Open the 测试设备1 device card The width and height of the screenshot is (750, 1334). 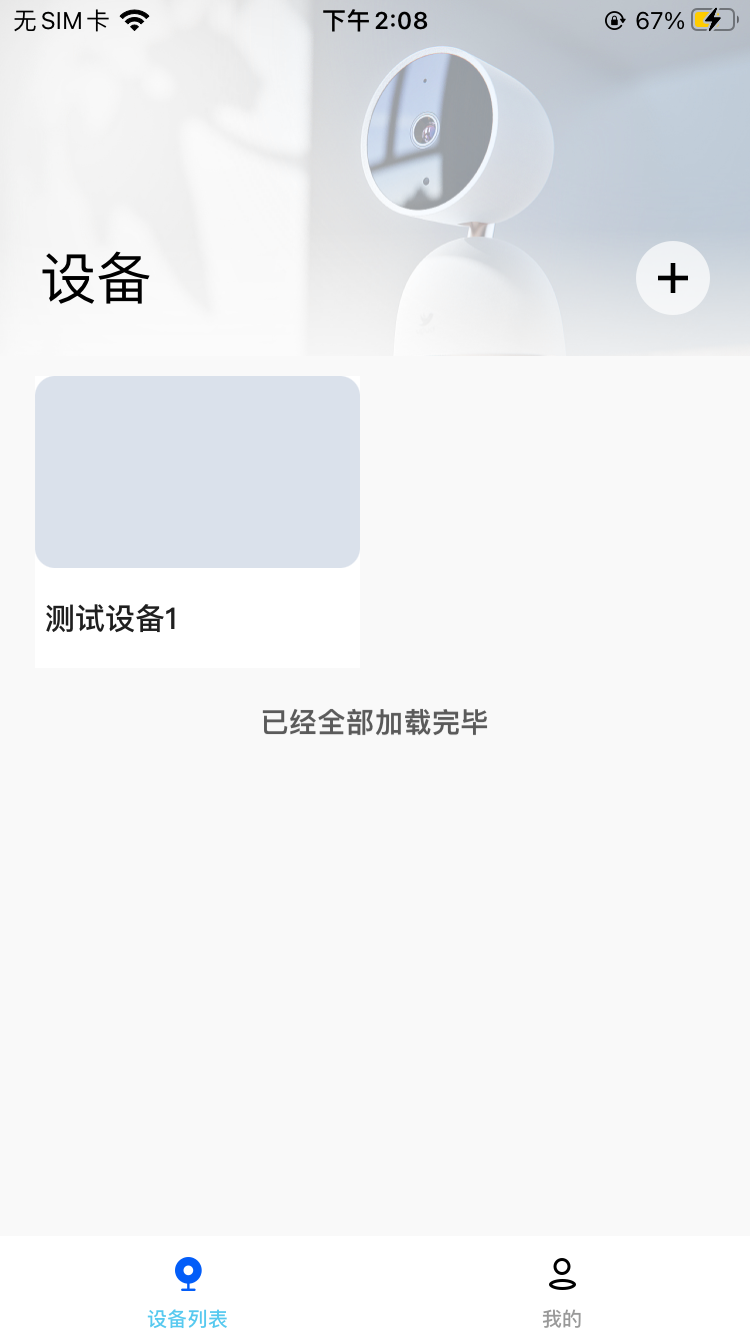197,520
